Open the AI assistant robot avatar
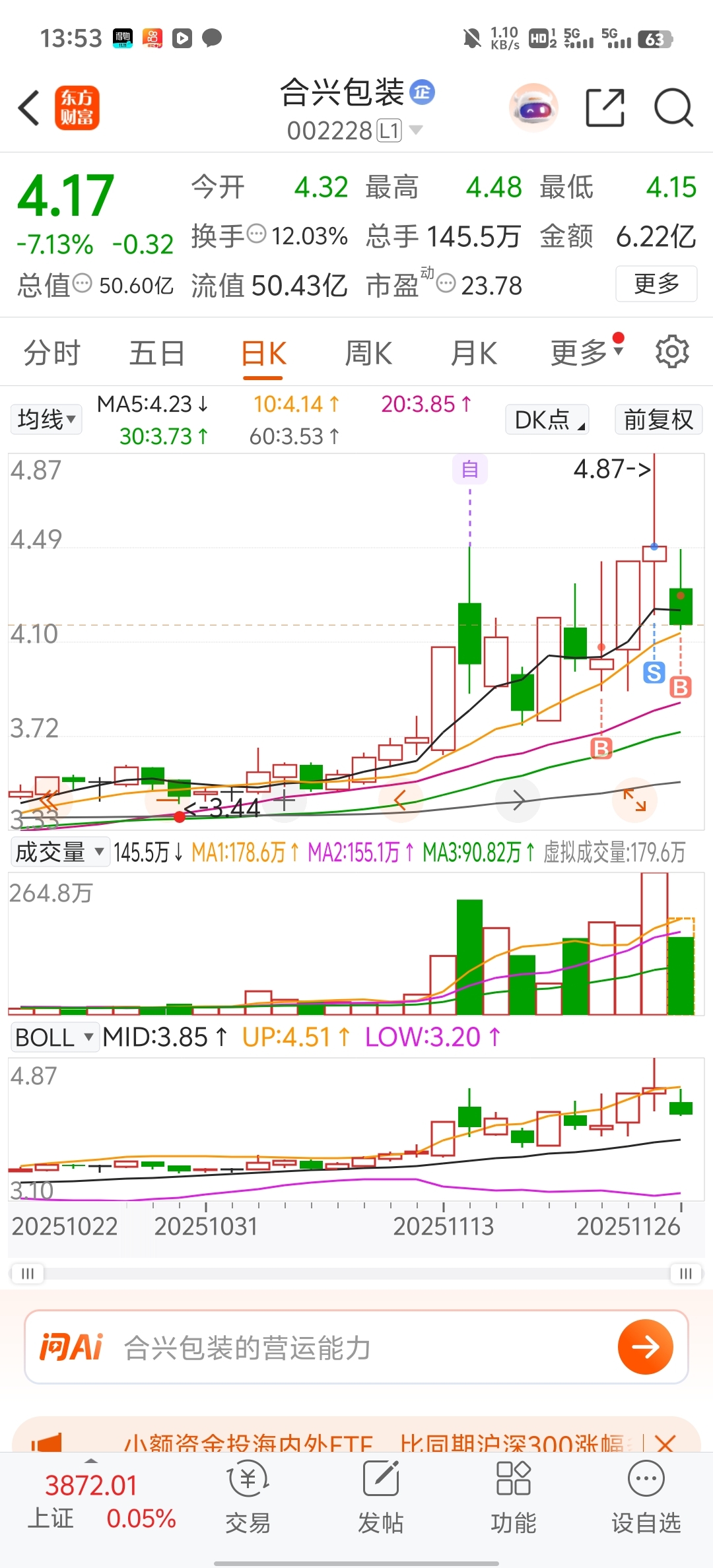Screen dimensions: 713x1568 click(533, 108)
